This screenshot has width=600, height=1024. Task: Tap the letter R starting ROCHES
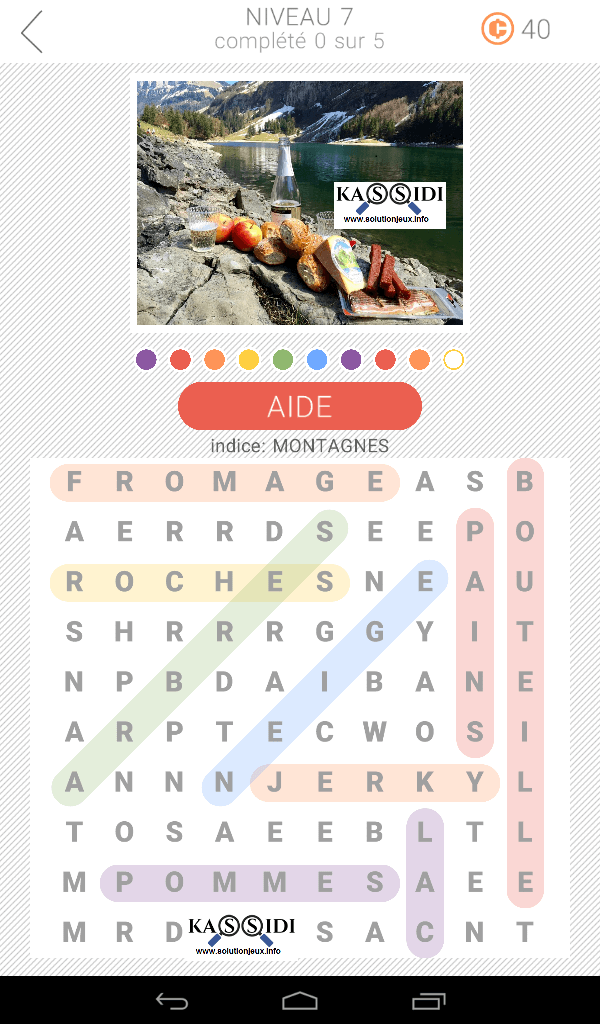tap(74, 582)
